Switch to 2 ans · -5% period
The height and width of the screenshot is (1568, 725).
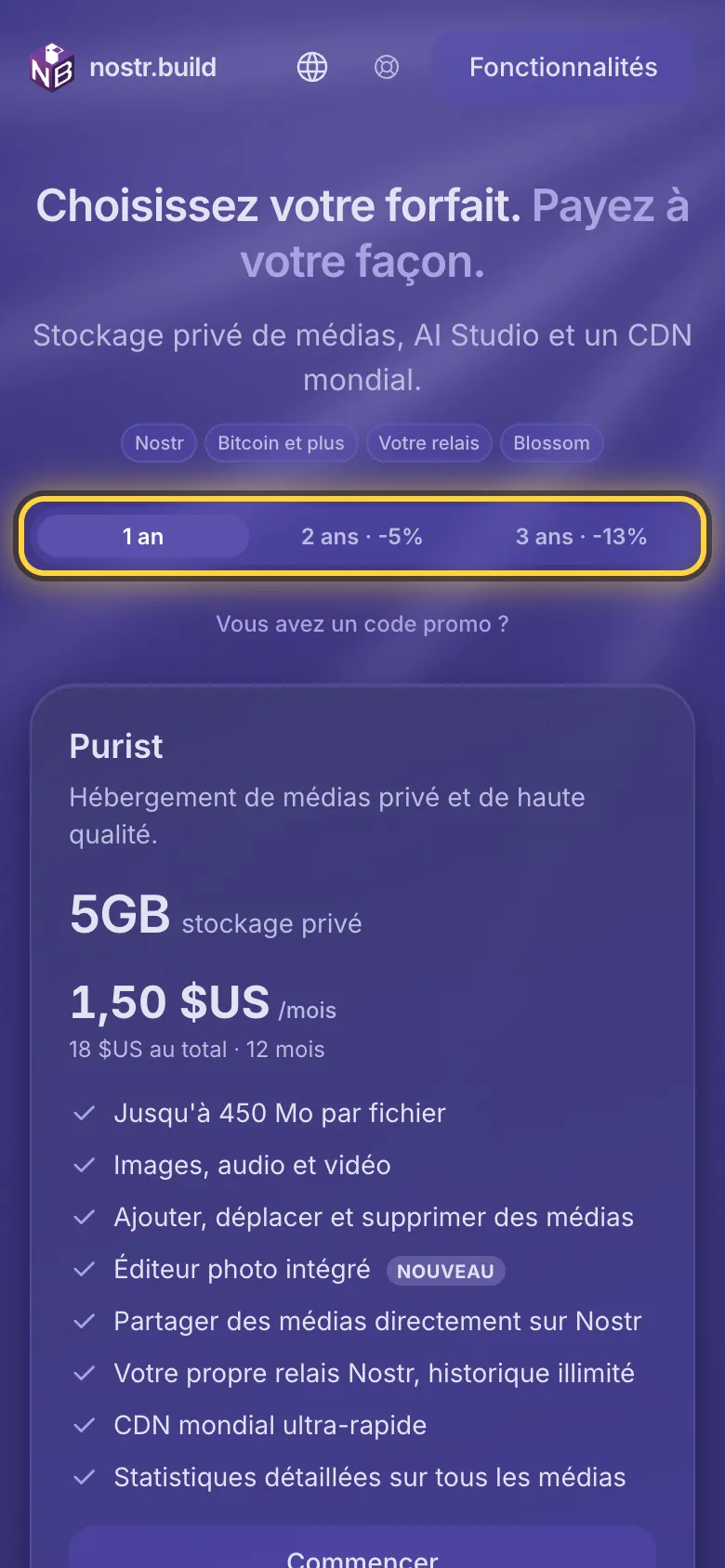tap(362, 536)
